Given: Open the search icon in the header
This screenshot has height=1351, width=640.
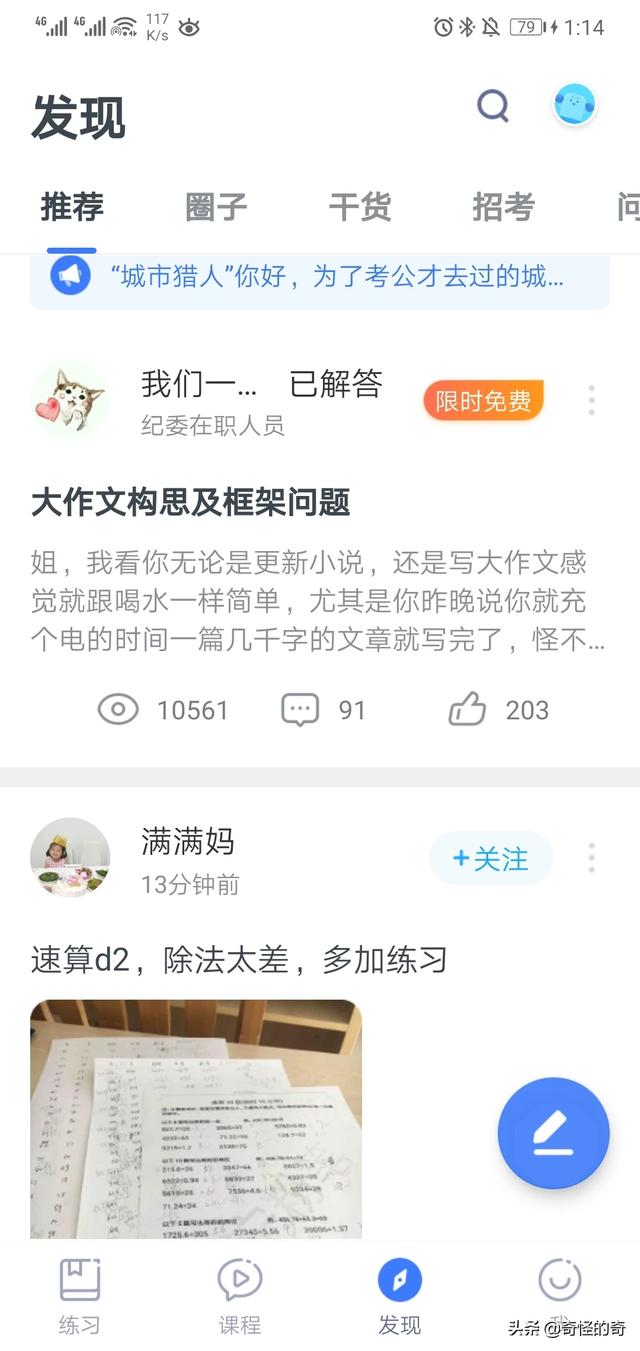Looking at the screenshot, I should tap(493, 105).
